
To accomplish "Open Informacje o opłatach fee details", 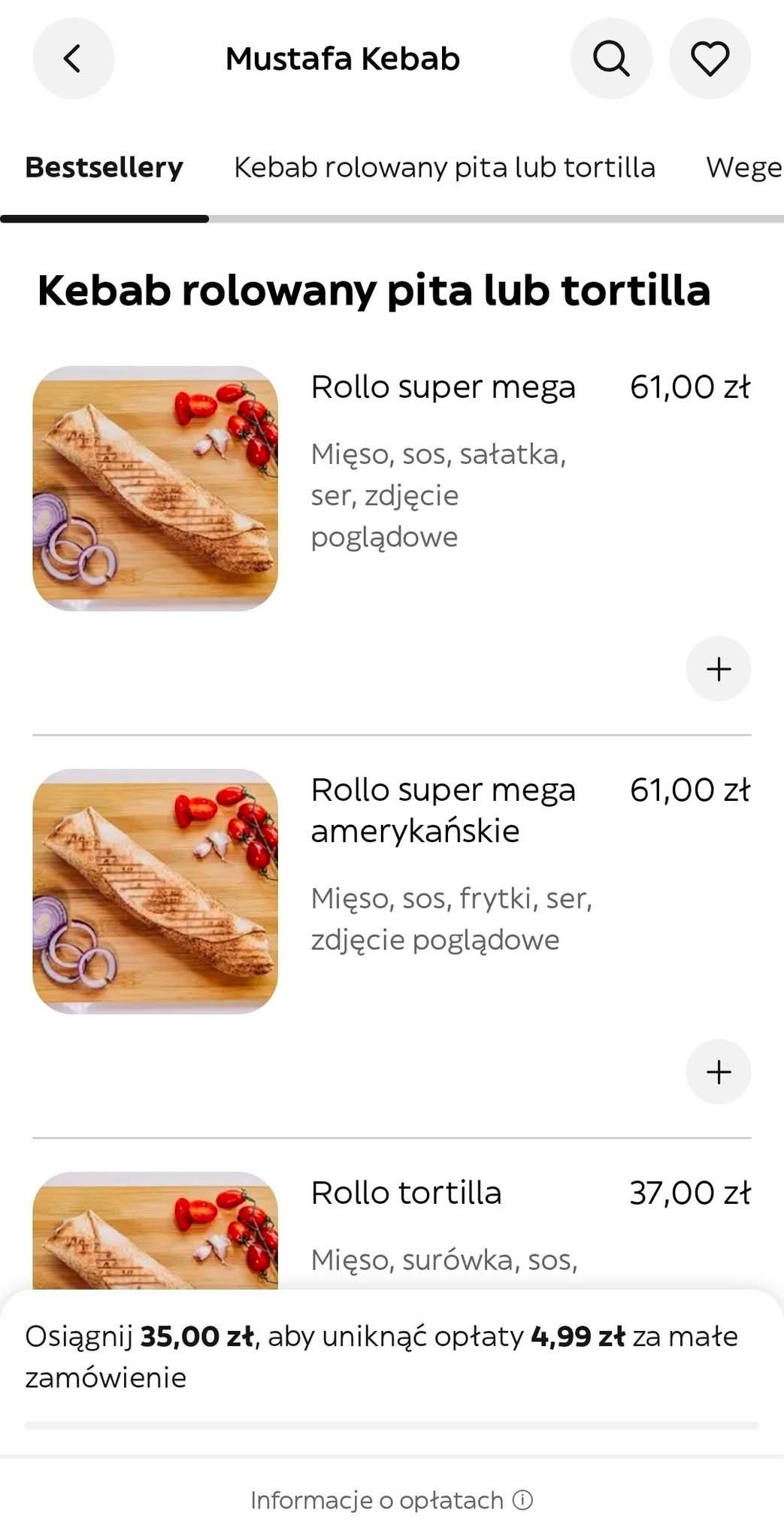I will 391,1500.
